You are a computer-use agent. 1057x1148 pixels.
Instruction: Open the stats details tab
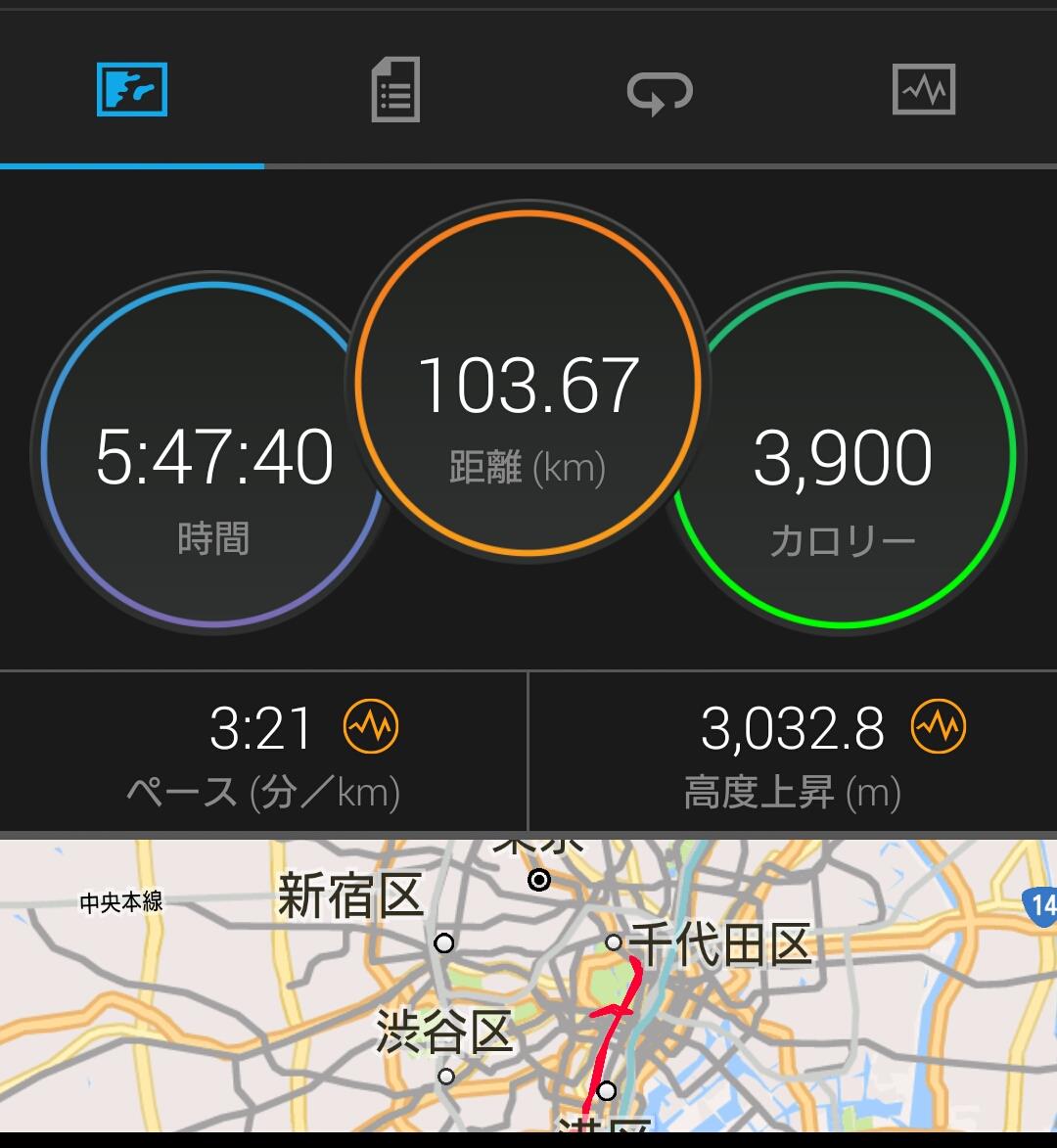pyautogui.click(x=395, y=90)
